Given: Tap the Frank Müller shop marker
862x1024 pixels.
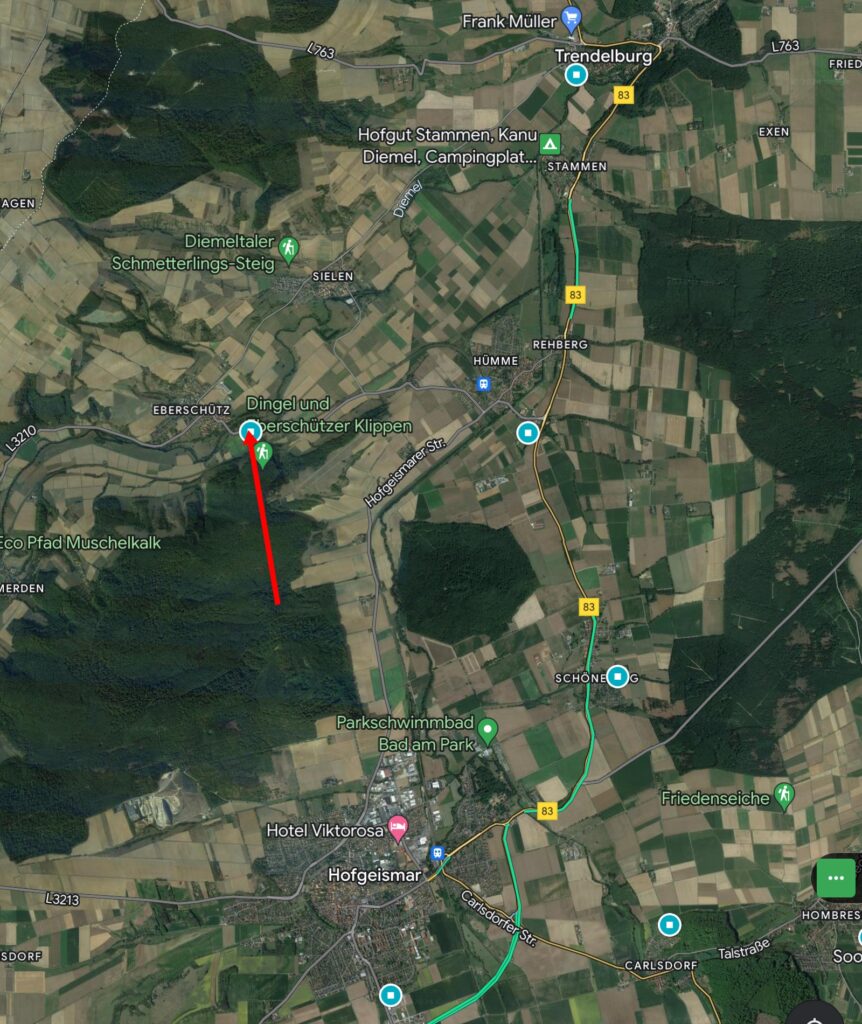Looking at the screenshot, I should click(571, 17).
